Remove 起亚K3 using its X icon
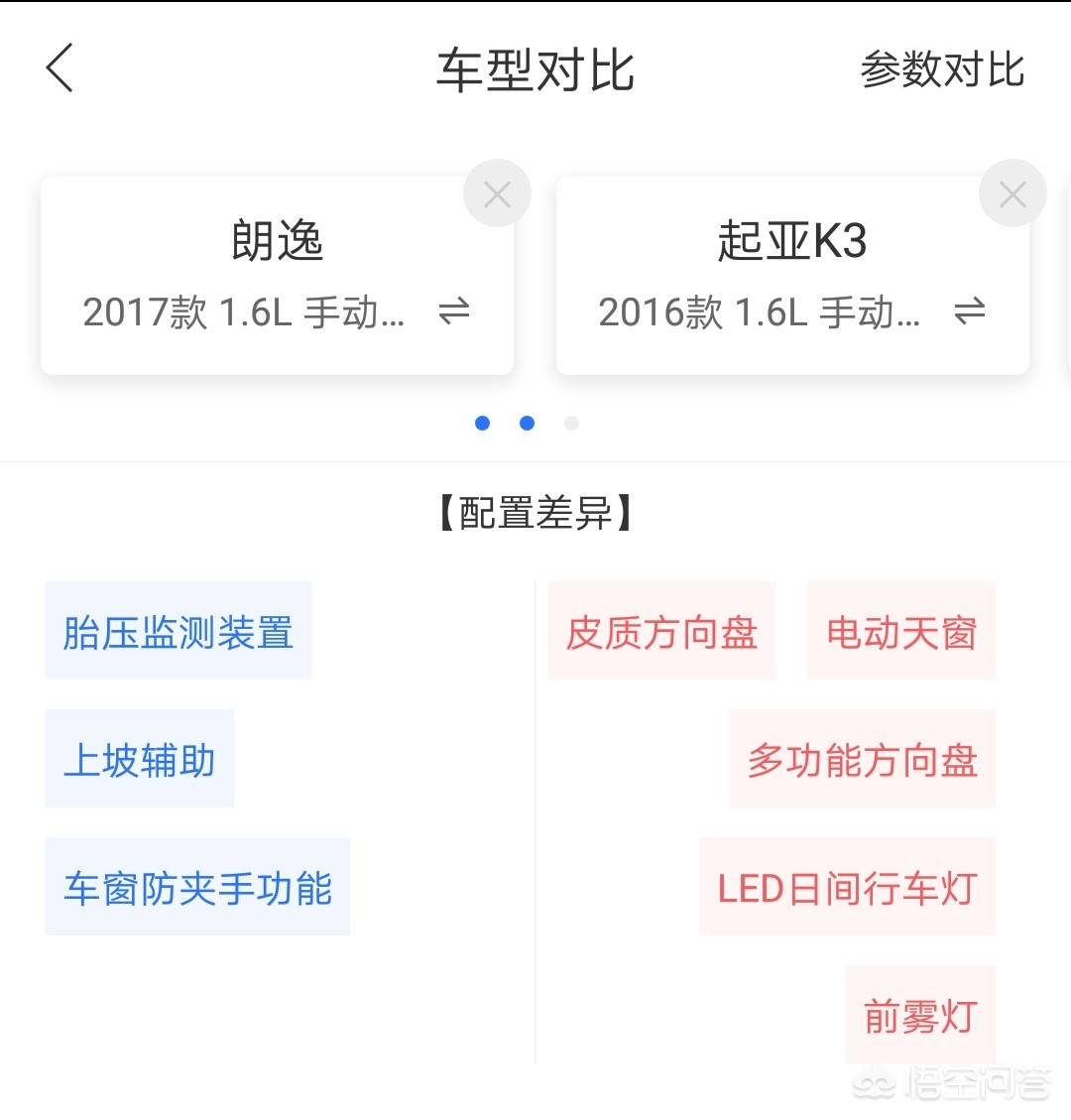This screenshot has height=1120, width=1071. 1012,193
